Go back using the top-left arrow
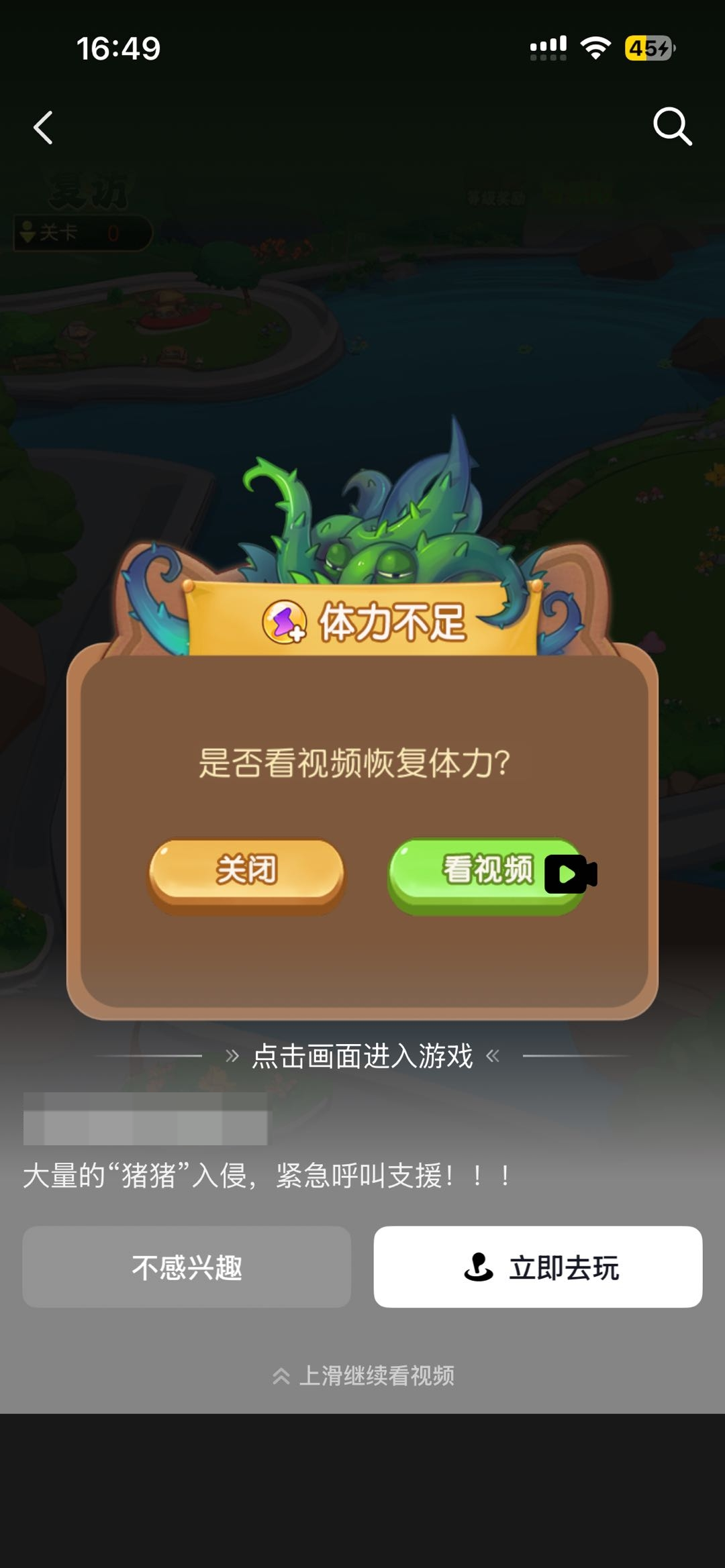This screenshot has height=1568, width=725. pos(44,127)
